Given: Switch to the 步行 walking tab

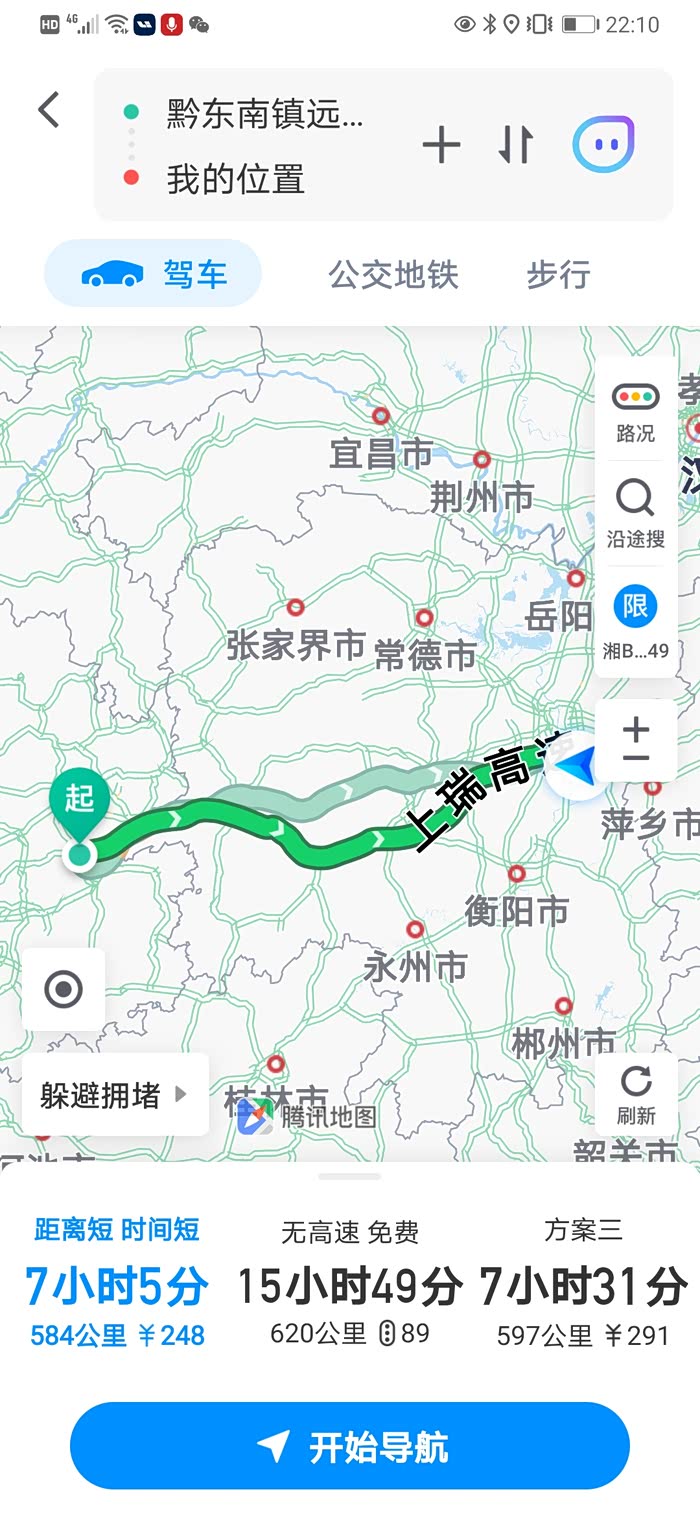Looking at the screenshot, I should [x=558, y=274].
